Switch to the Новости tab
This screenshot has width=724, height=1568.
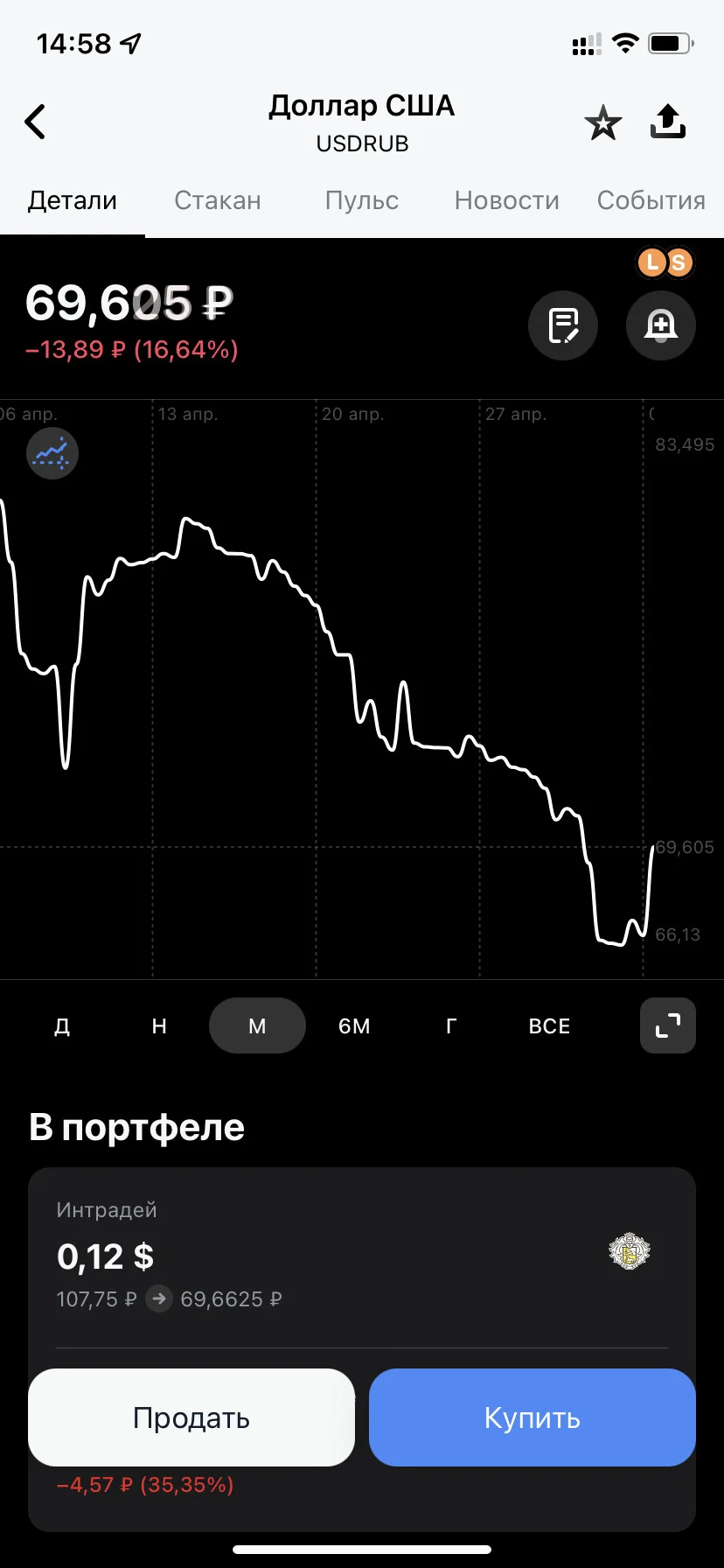click(507, 200)
